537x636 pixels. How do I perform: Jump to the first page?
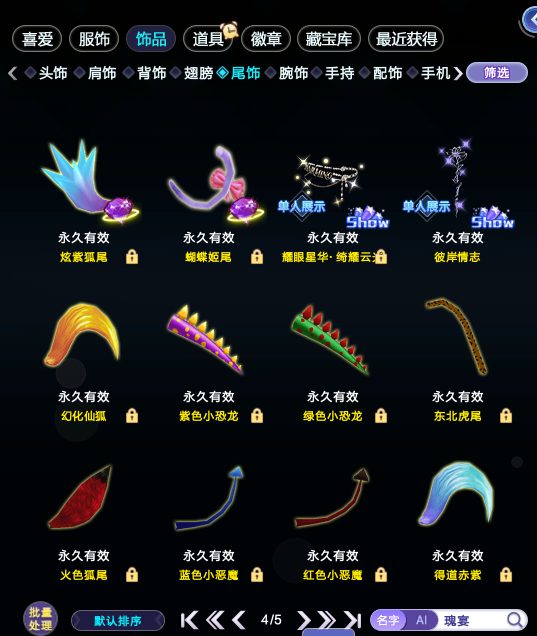pos(189,620)
